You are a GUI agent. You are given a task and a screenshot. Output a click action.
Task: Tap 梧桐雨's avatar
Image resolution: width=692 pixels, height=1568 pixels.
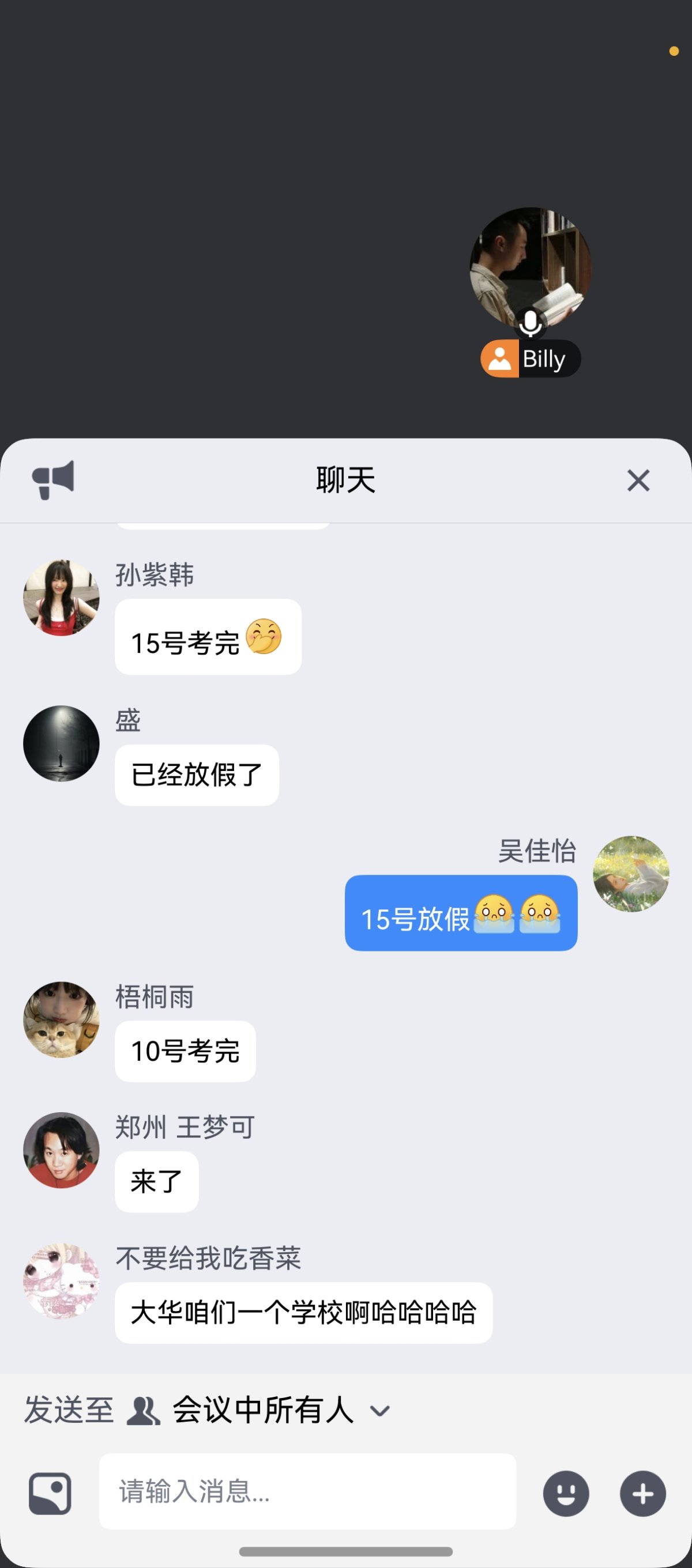coord(61,1019)
